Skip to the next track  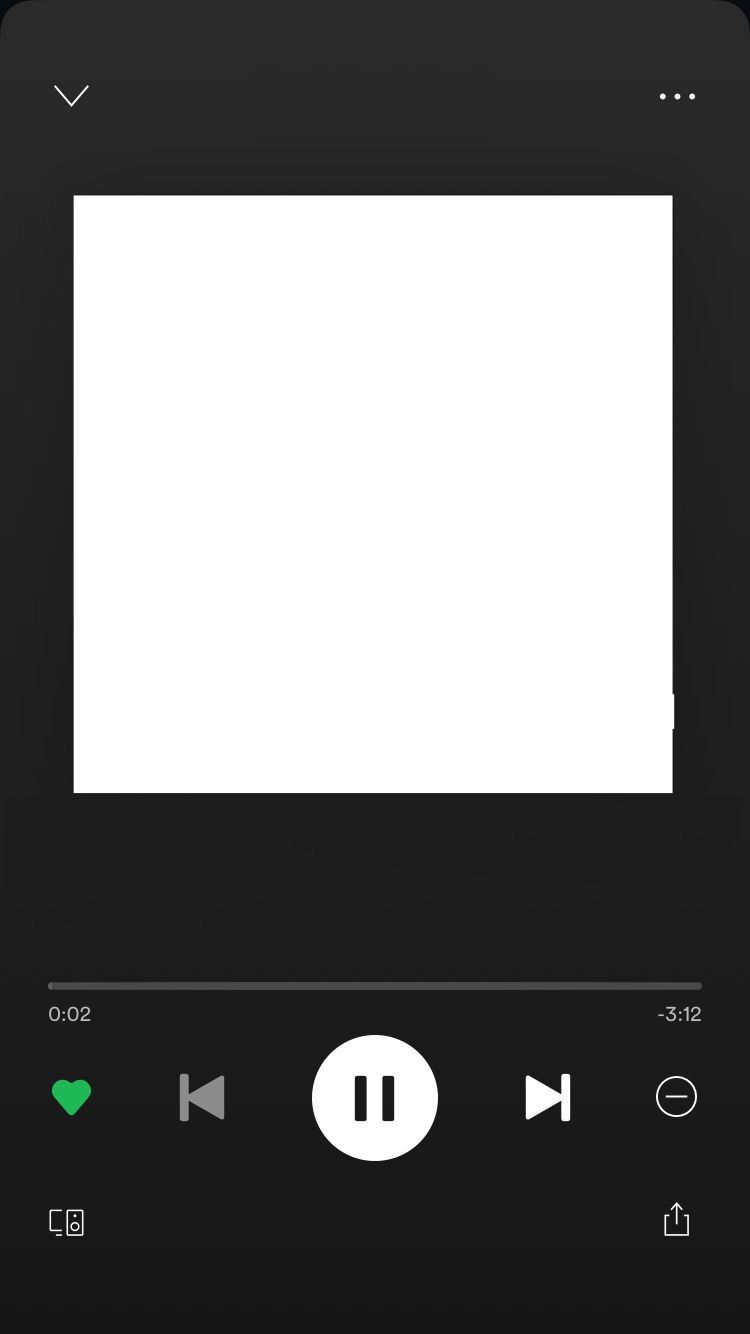coord(548,1097)
